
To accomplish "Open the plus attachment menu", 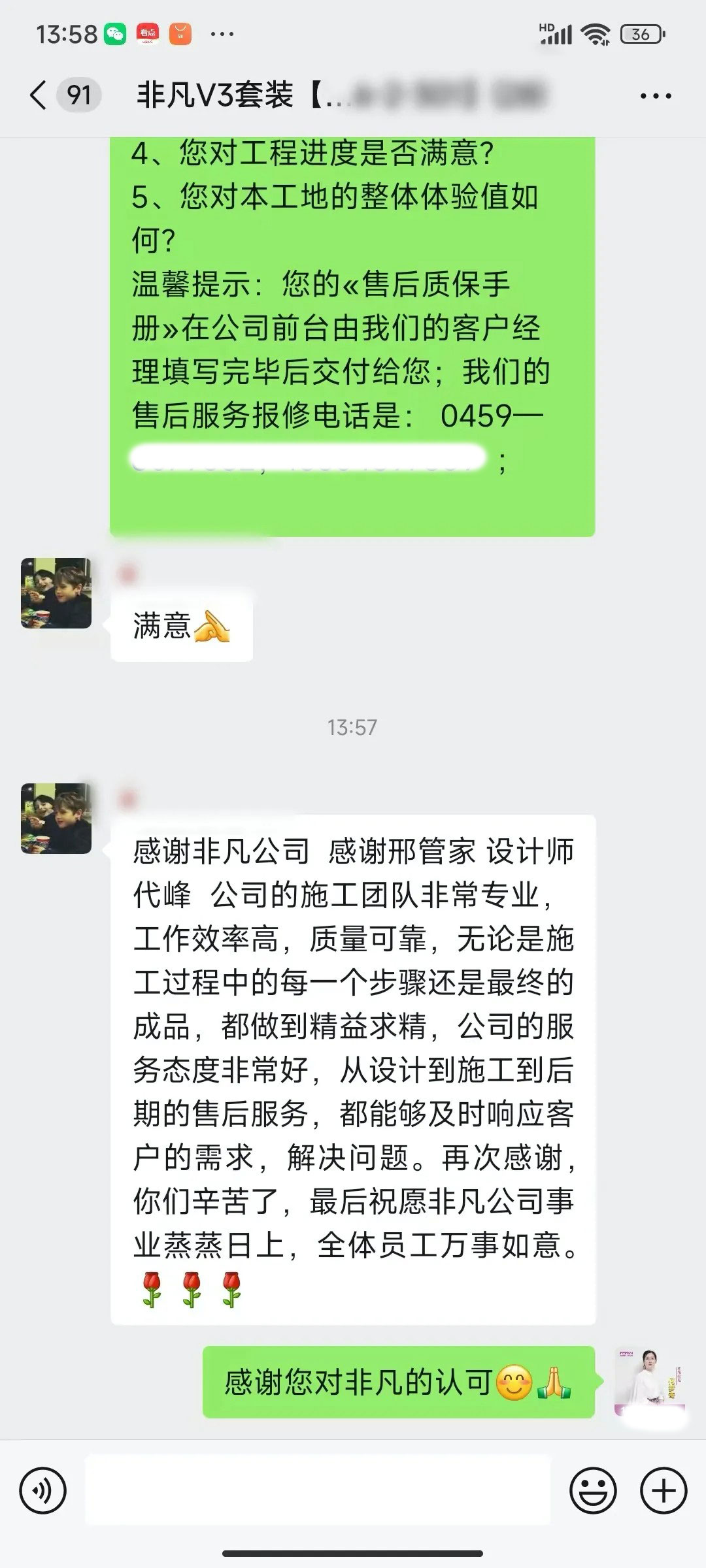I will (664, 1491).
